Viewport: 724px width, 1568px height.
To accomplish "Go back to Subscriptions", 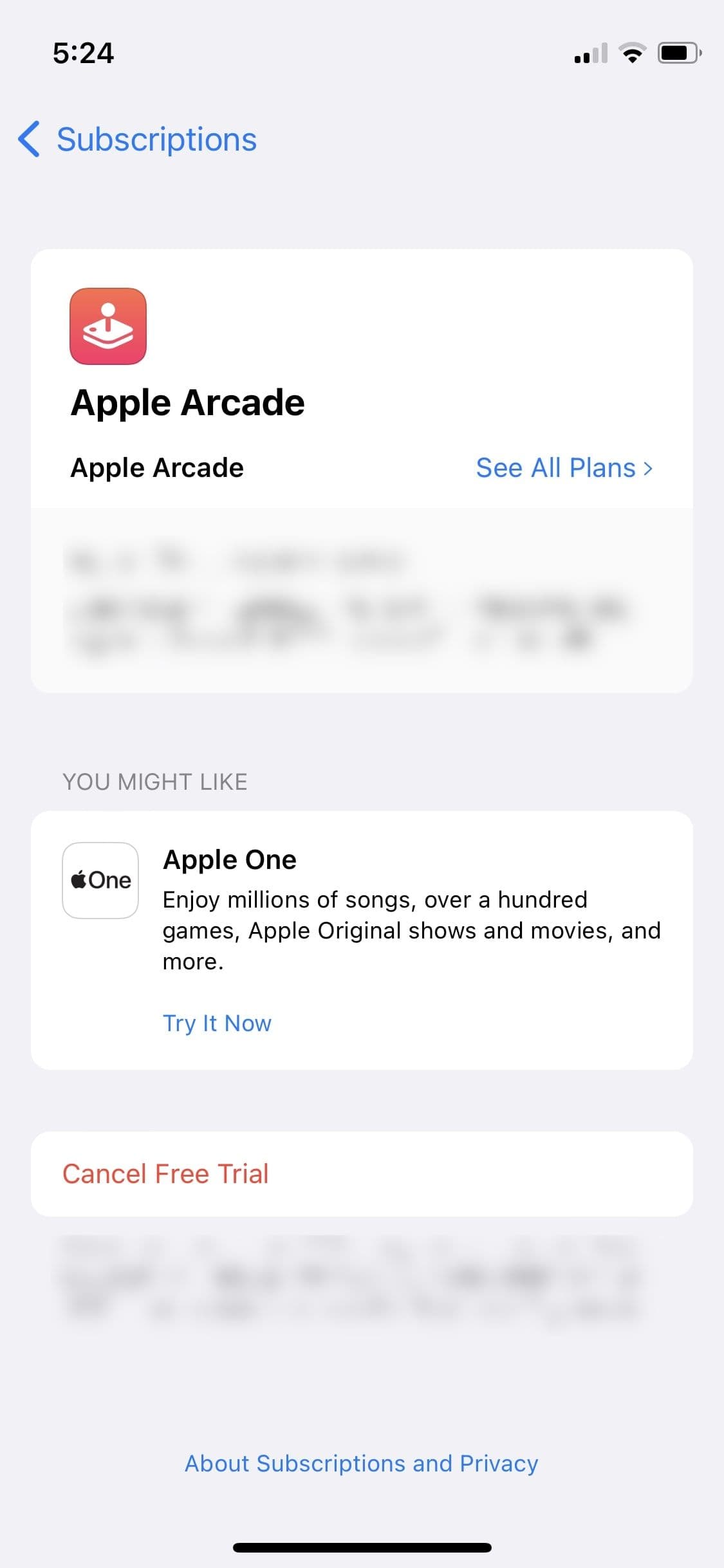I will pos(138,139).
